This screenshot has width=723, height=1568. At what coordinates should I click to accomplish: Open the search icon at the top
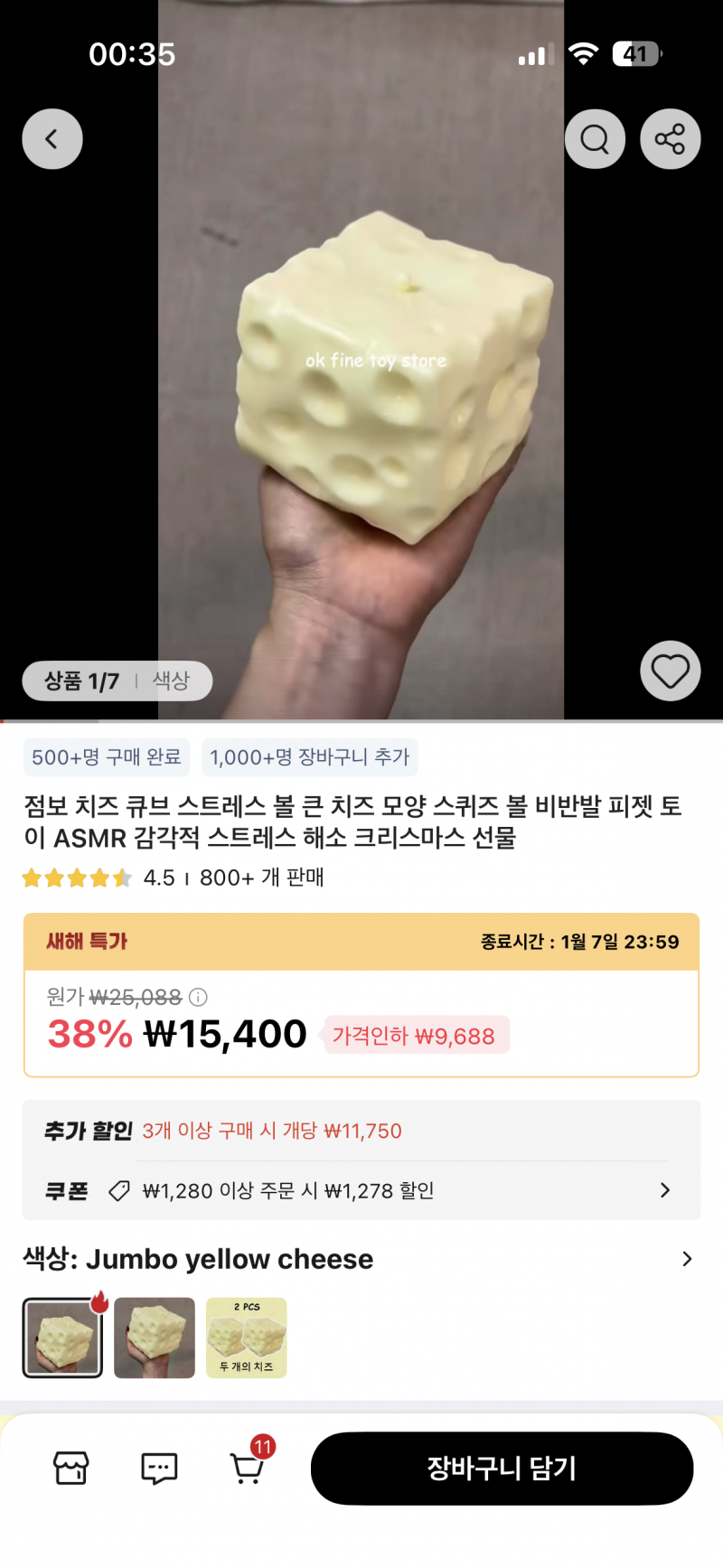coord(595,138)
